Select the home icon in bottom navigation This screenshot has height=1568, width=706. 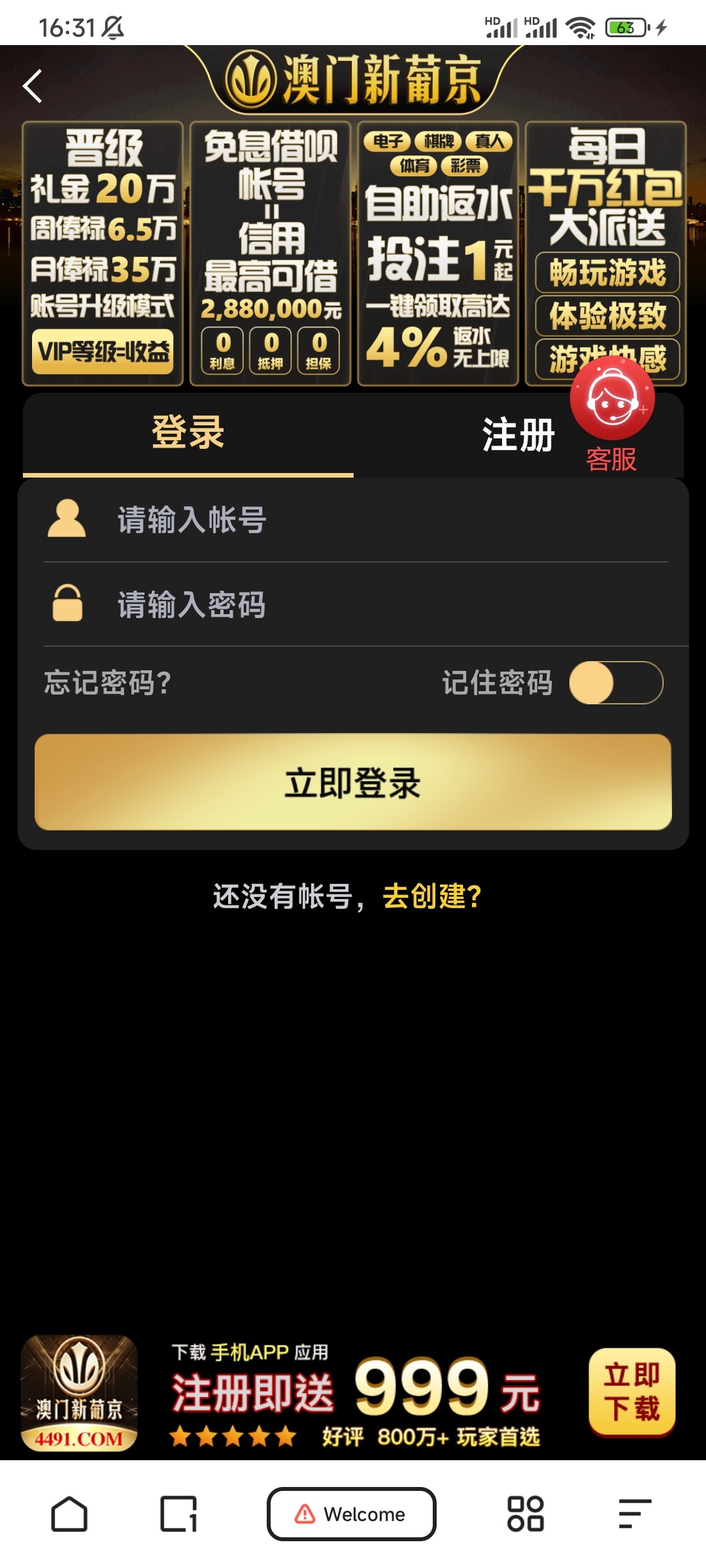(x=71, y=1514)
